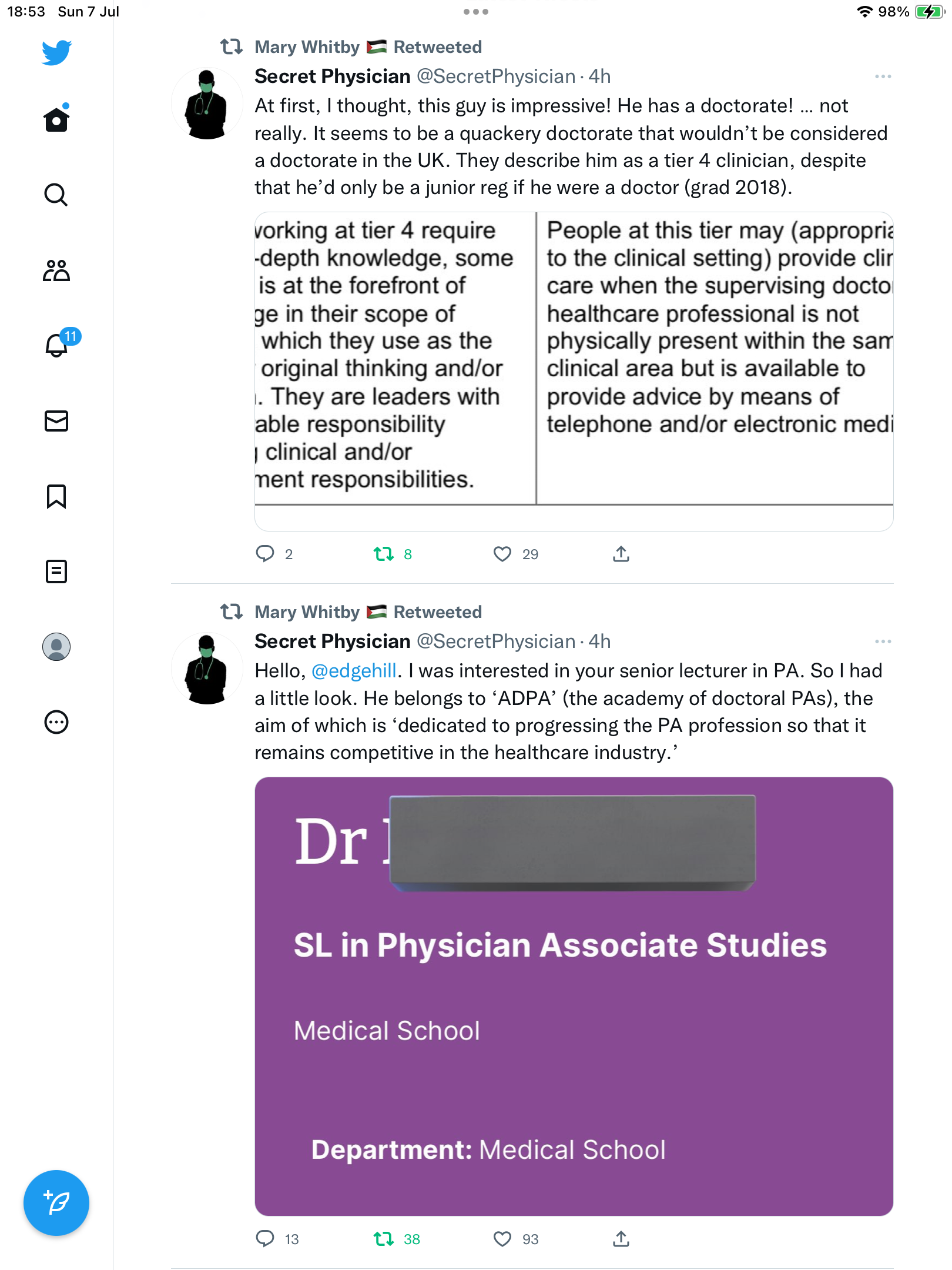Open direct messages envelope

[x=56, y=421]
